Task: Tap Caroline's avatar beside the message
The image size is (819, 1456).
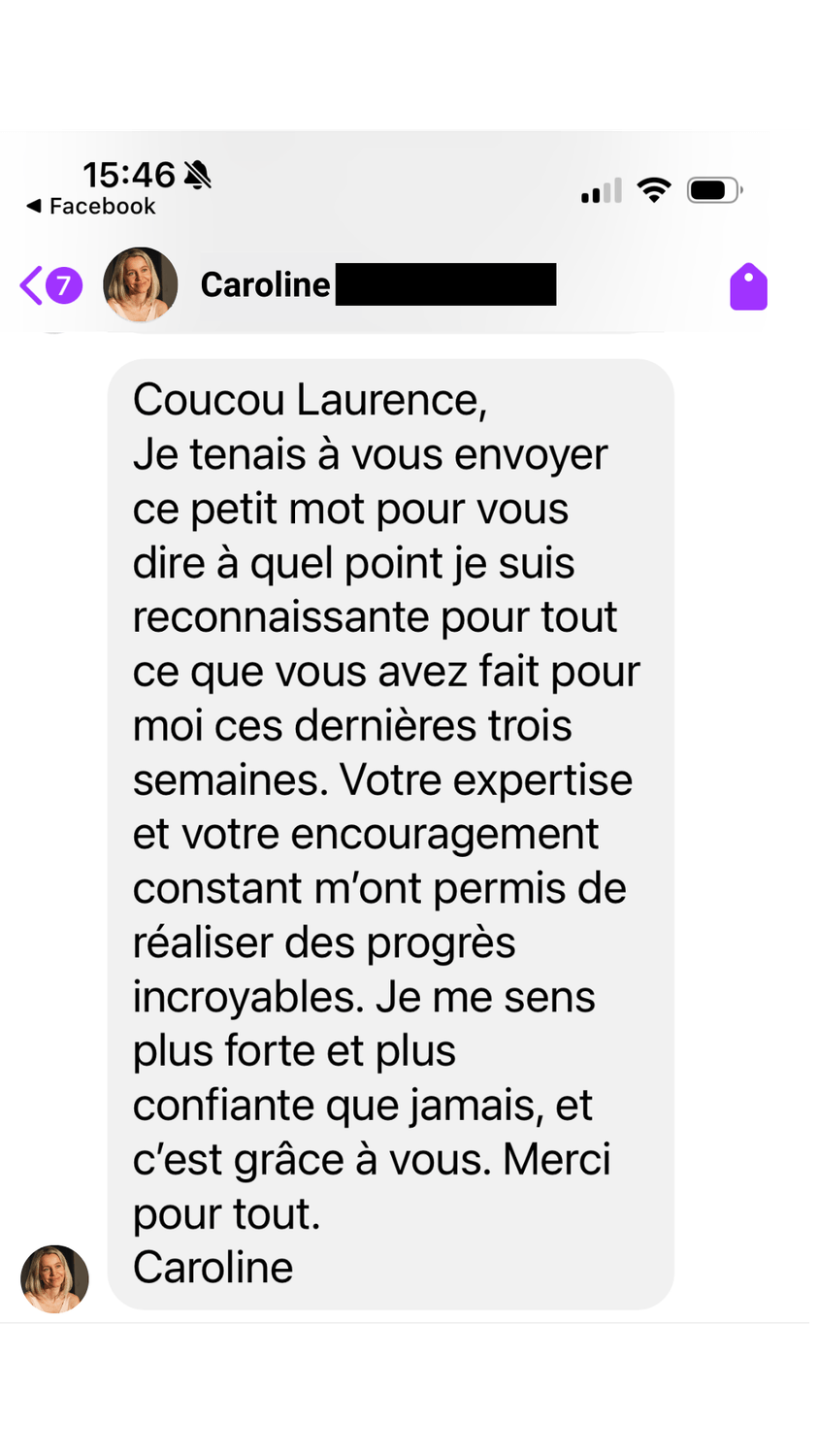Action: coord(54,1279)
